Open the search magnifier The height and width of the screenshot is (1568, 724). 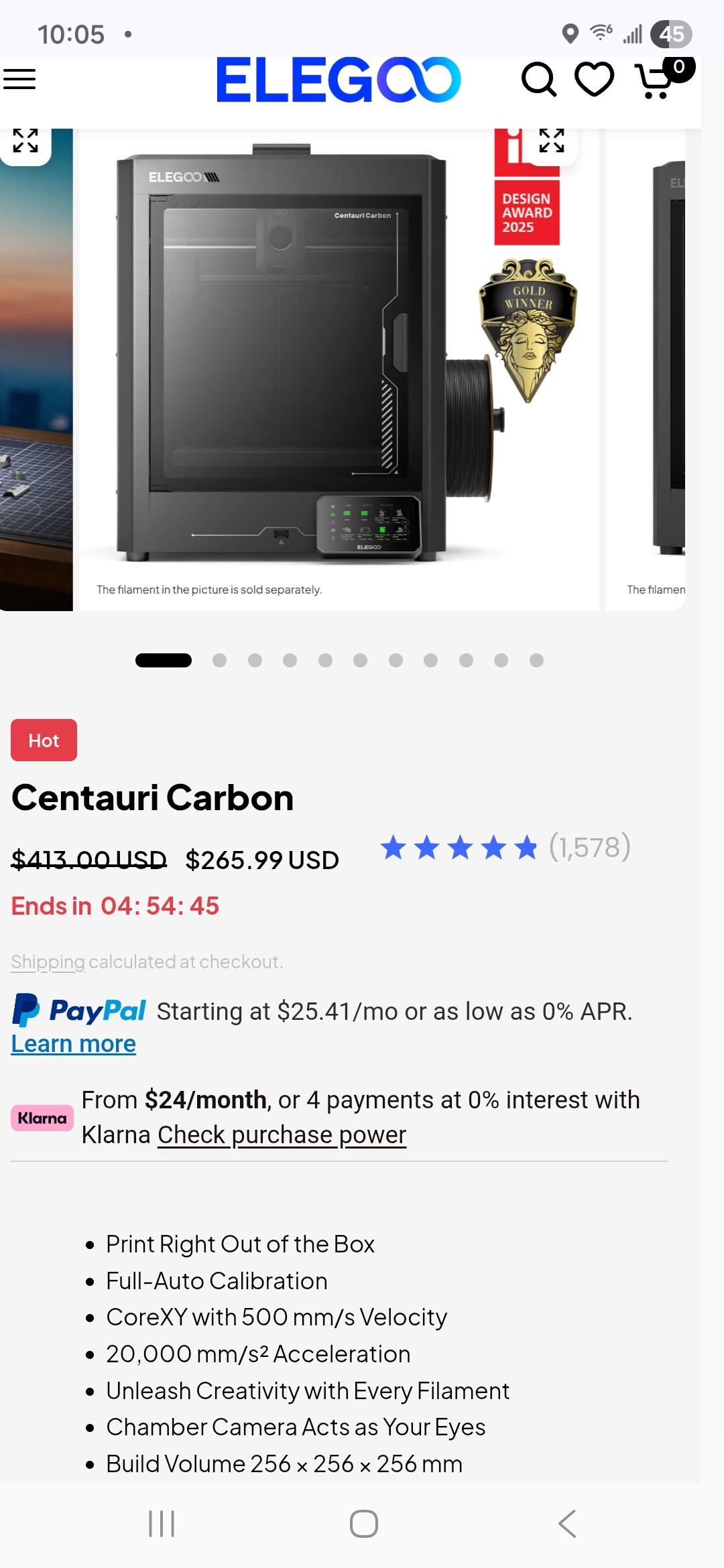click(538, 80)
